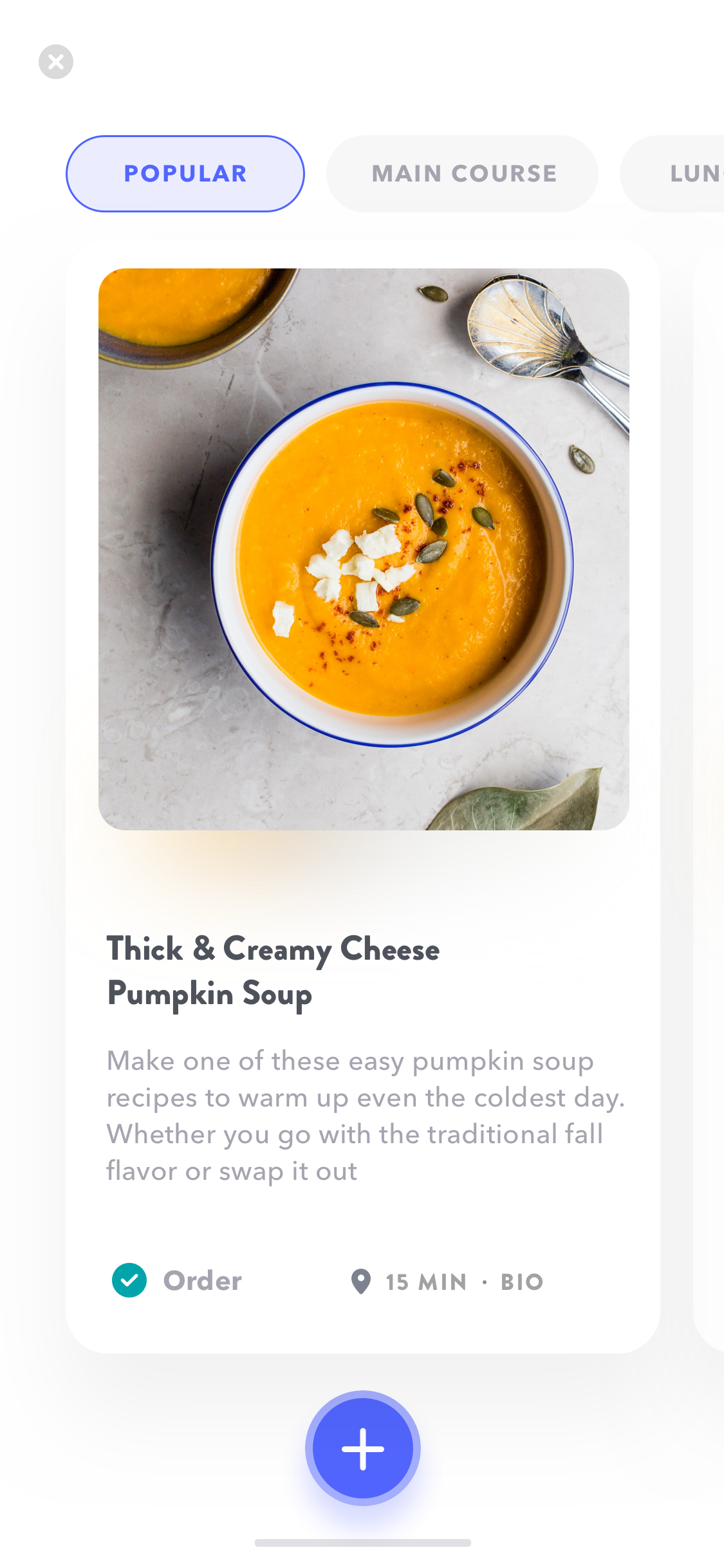The width and height of the screenshot is (724, 1568).
Task: Tap Order on the pumpkin soup
Action: [177, 1280]
